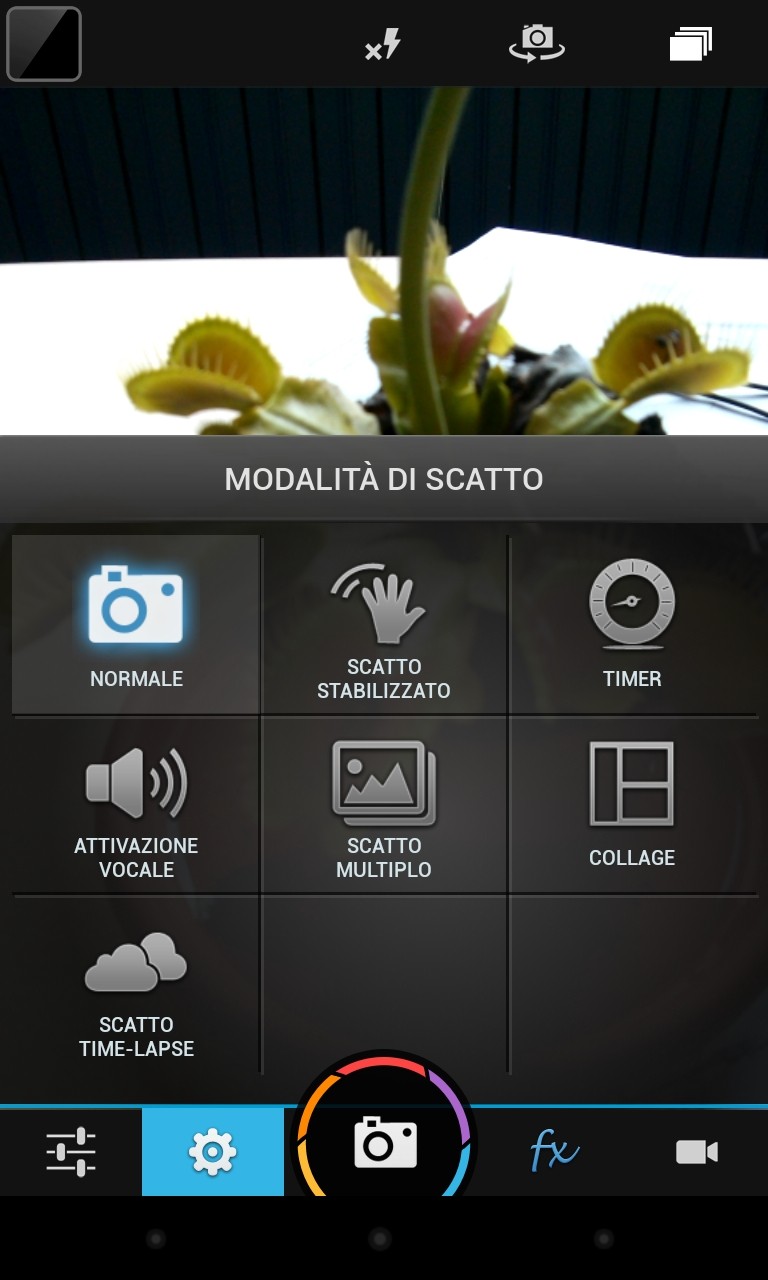768x1280 pixels.
Task: Select the Collage mode
Action: tap(632, 805)
